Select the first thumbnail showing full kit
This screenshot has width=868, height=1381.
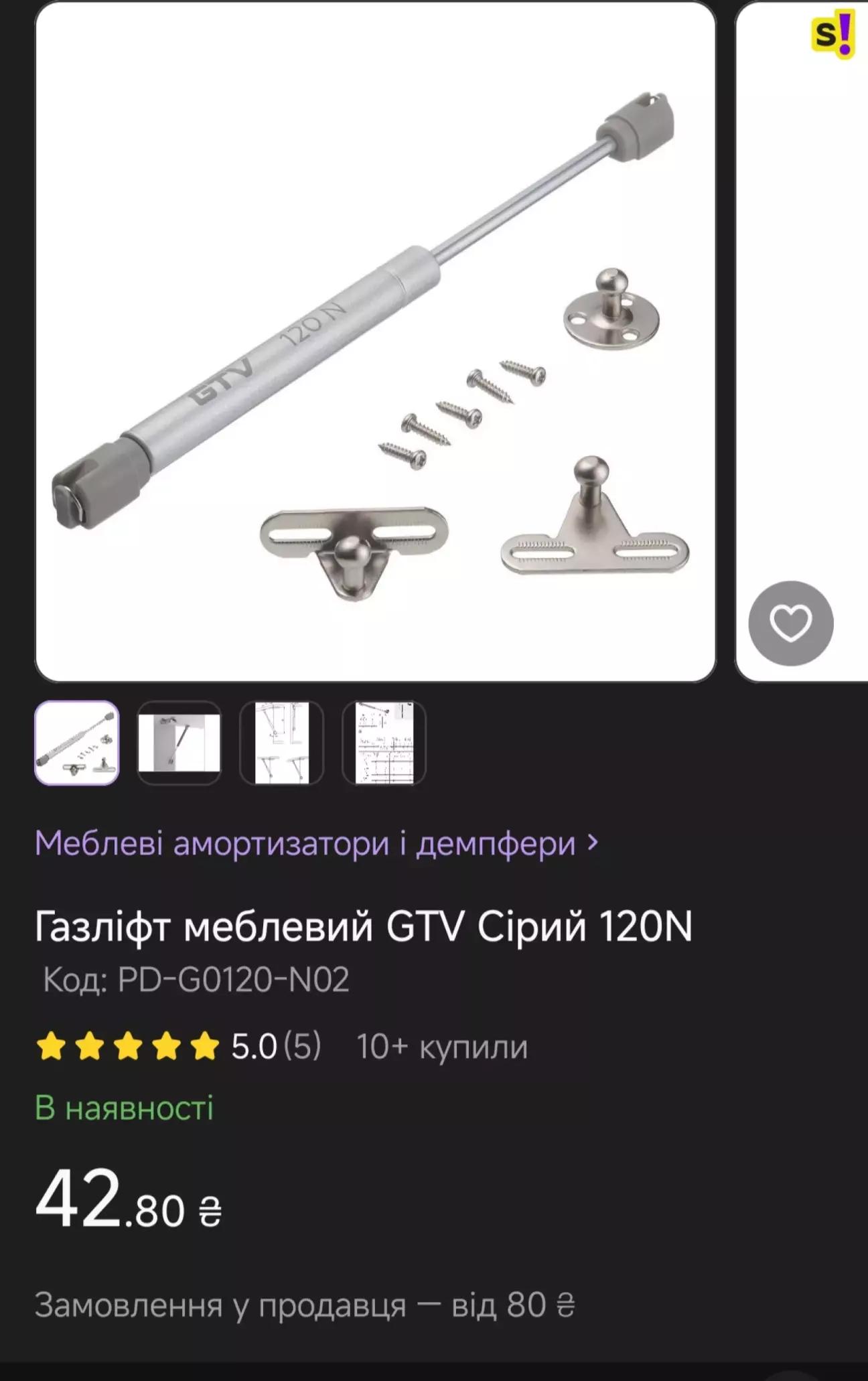point(77,743)
